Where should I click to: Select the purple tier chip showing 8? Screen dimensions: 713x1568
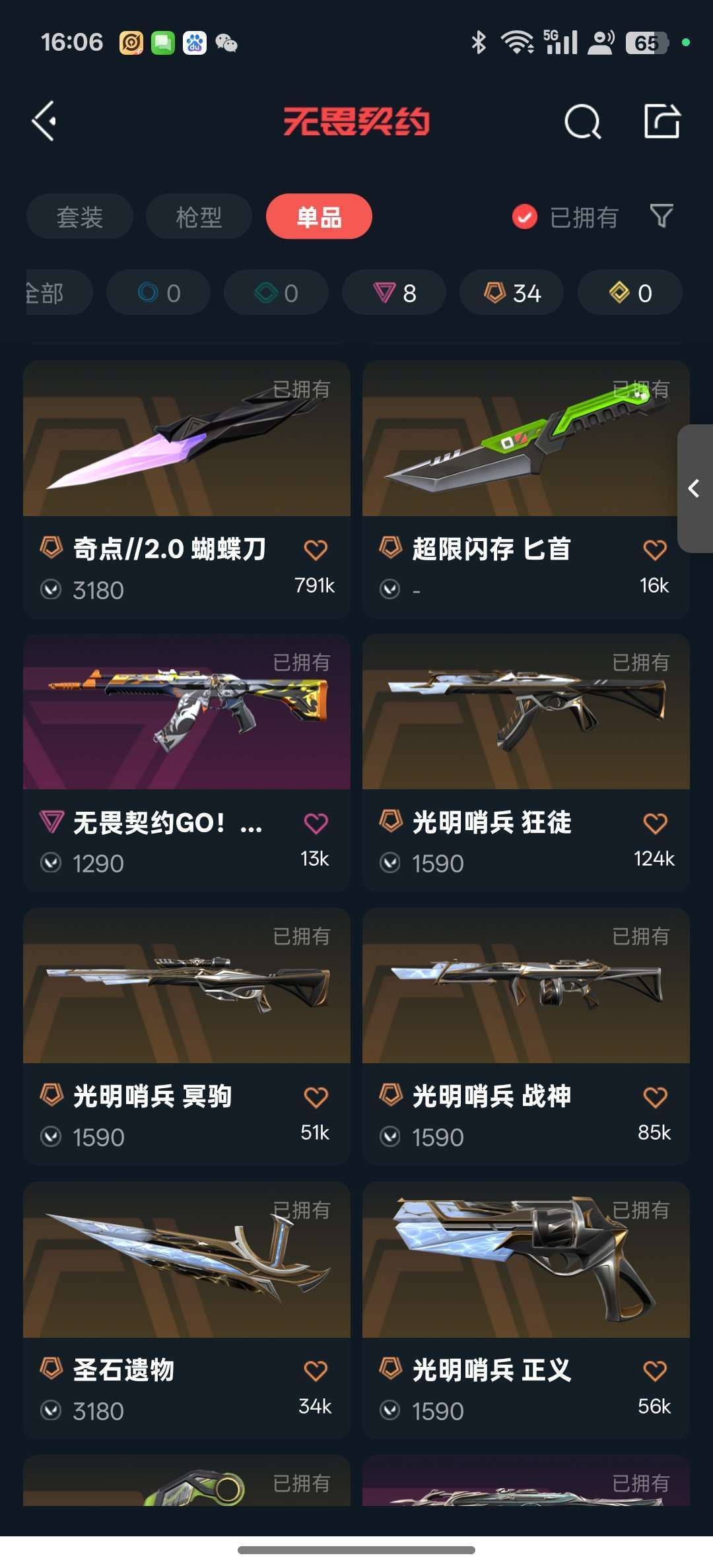(x=394, y=292)
